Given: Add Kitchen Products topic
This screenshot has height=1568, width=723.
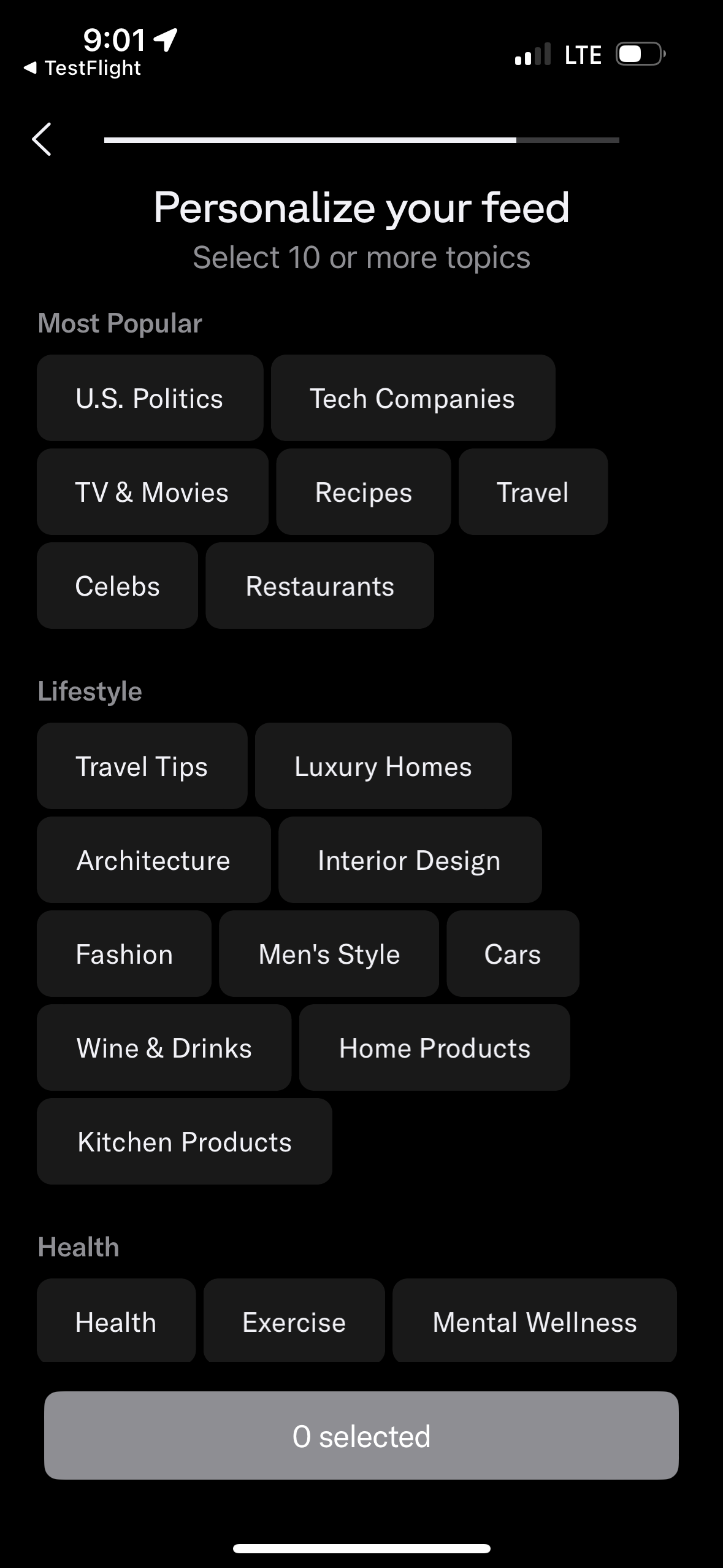Looking at the screenshot, I should [184, 1142].
